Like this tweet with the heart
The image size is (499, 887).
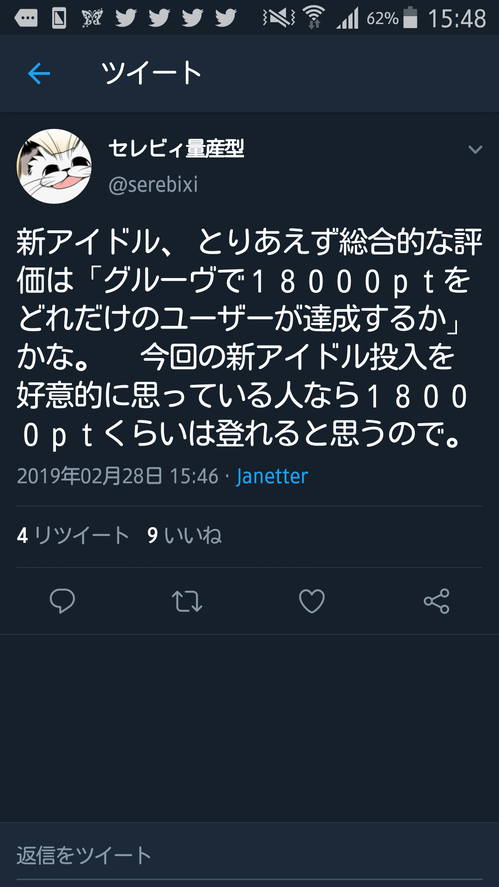[312, 601]
